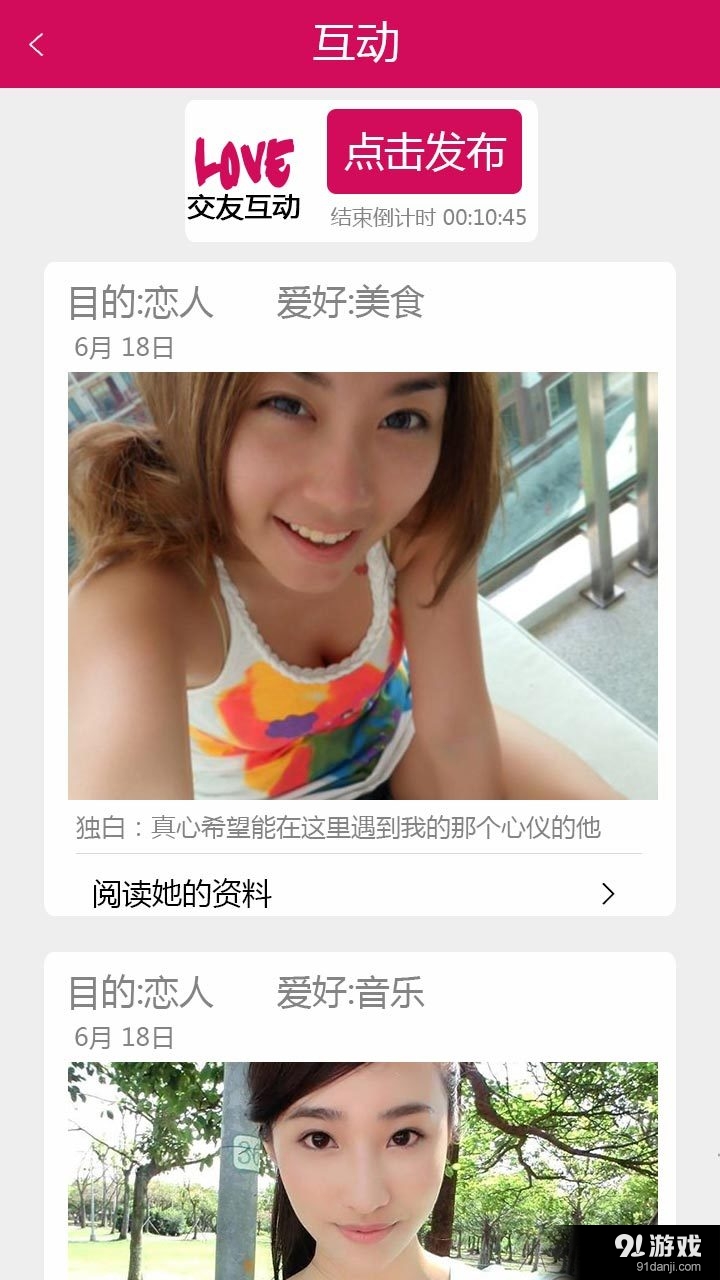The width and height of the screenshot is (720, 1280).
Task: Tap the 6月 18日 date on first card
Action: [x=124, y=344]
